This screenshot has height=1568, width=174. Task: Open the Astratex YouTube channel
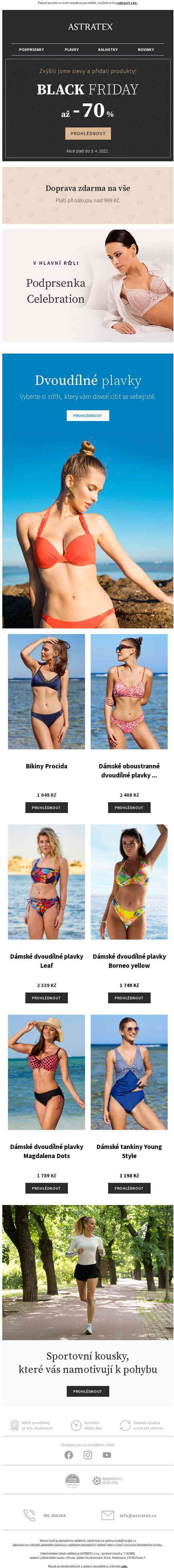(107, 1455)
